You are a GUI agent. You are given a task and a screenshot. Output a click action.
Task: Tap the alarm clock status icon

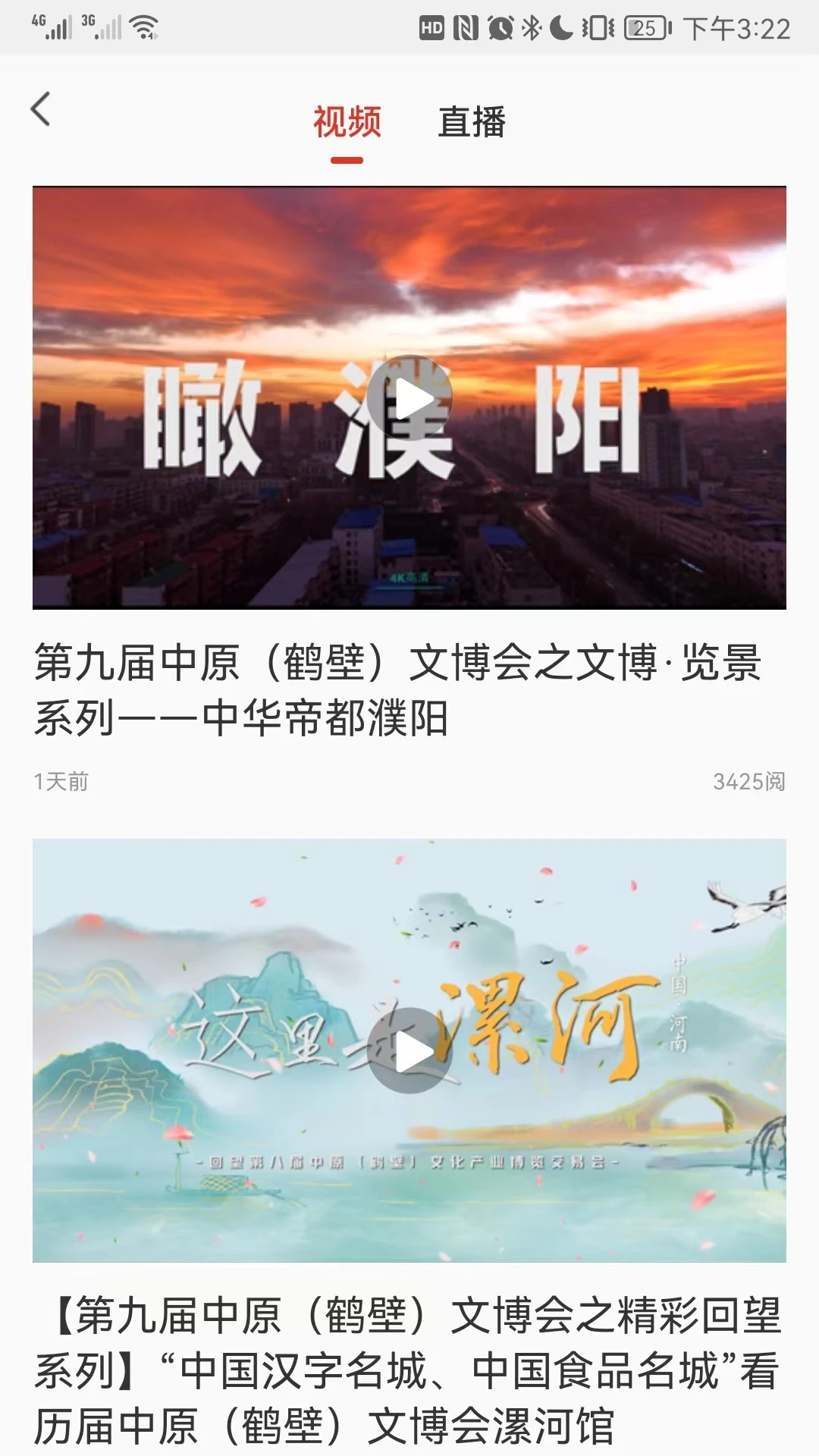coord(500,27)
